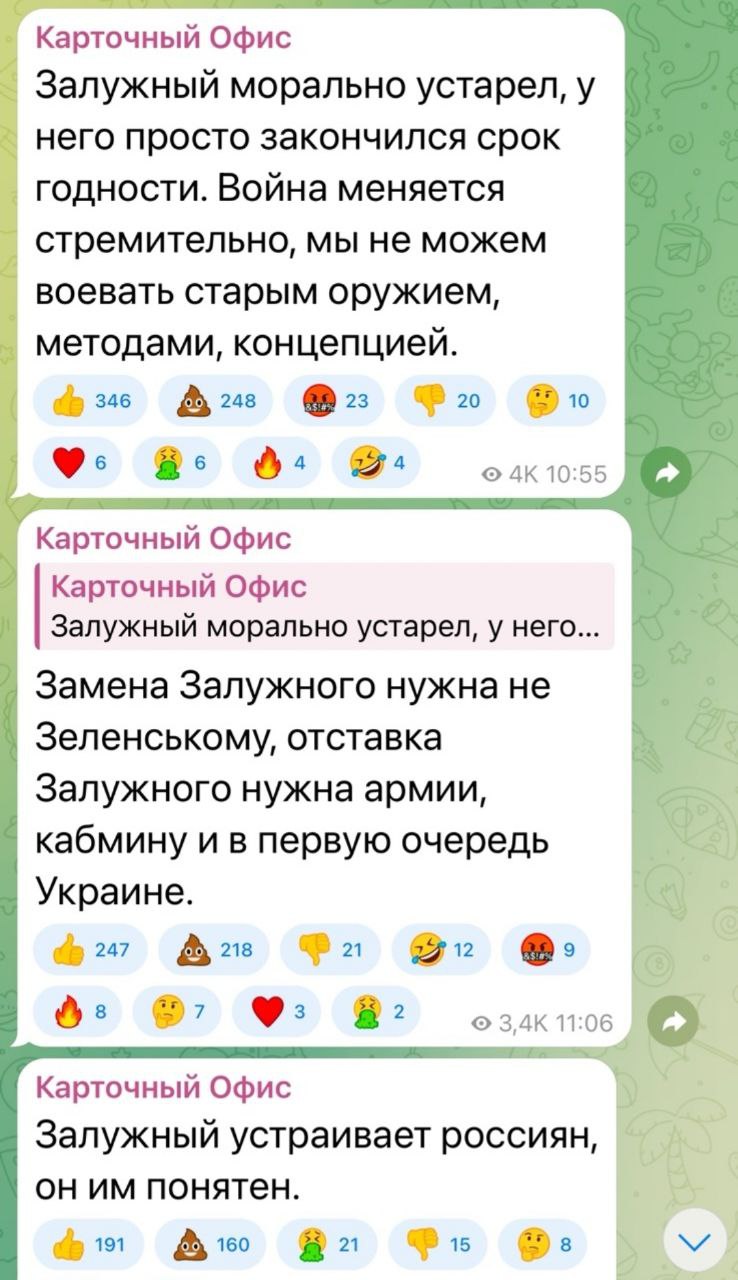Tap the poop reaction with 248
This screenshot has height=1280, width=738.
pos(215,402)
